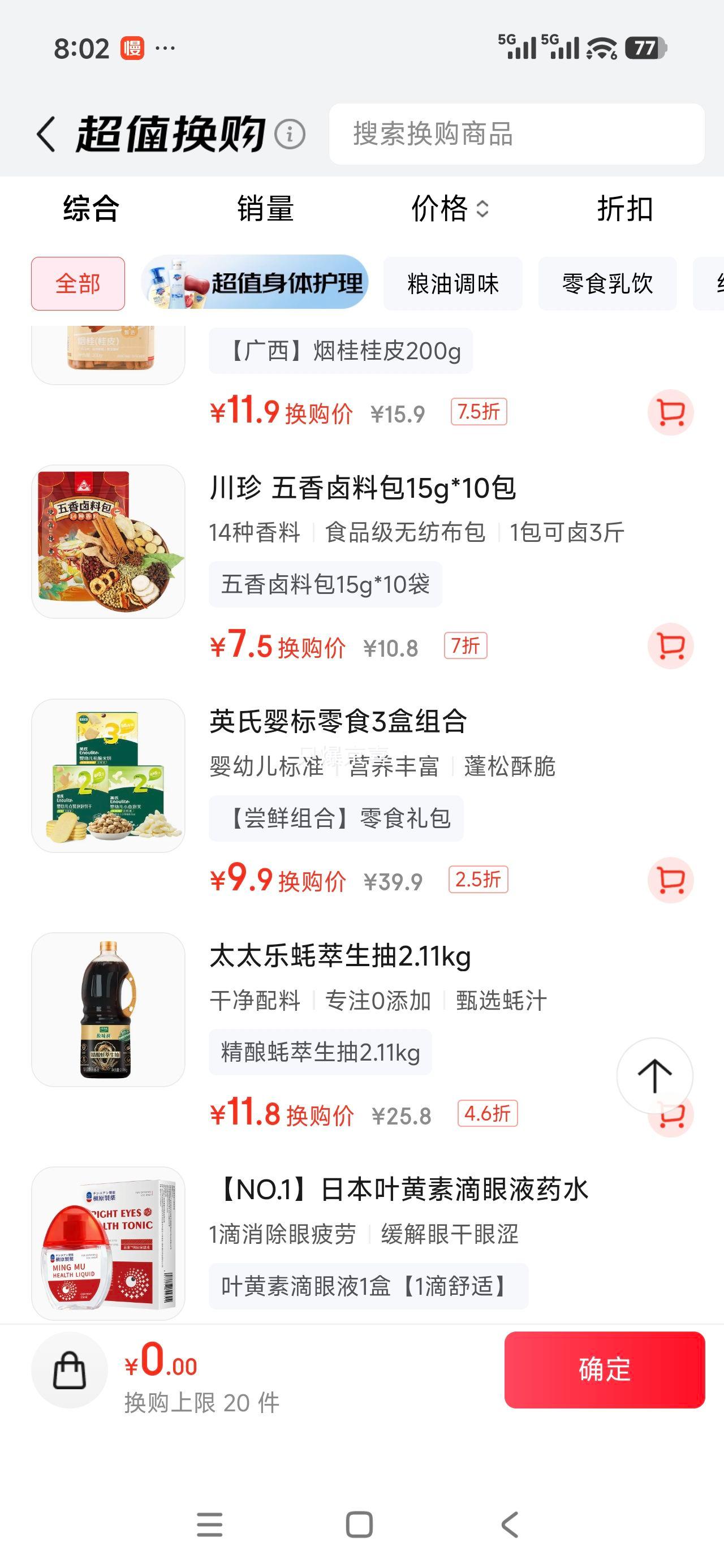Add 川珍五香卤料包 to cart
The height and width of the screenshot is (1568, 724).
tap(670, 647)
